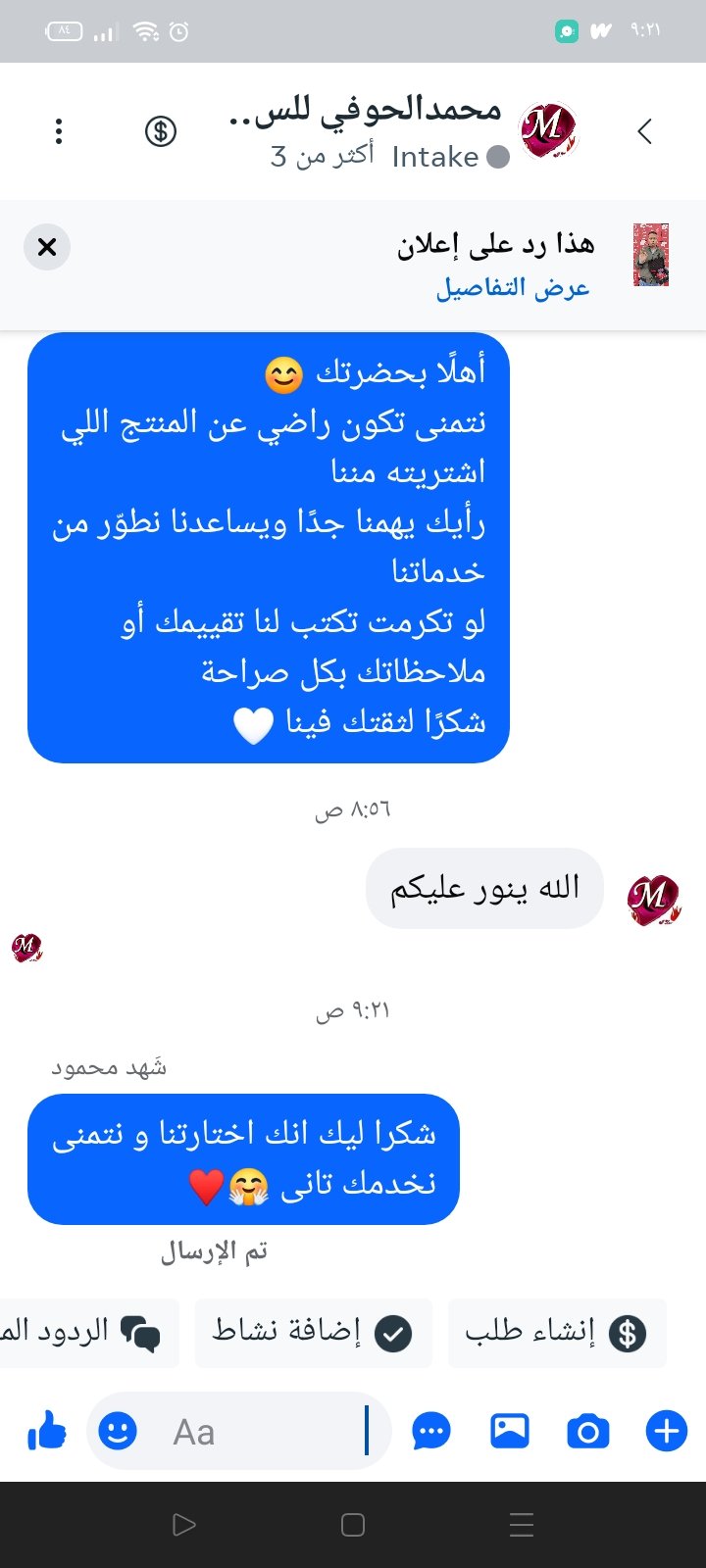Open the quick replies bubble icon

(431, 1433)
